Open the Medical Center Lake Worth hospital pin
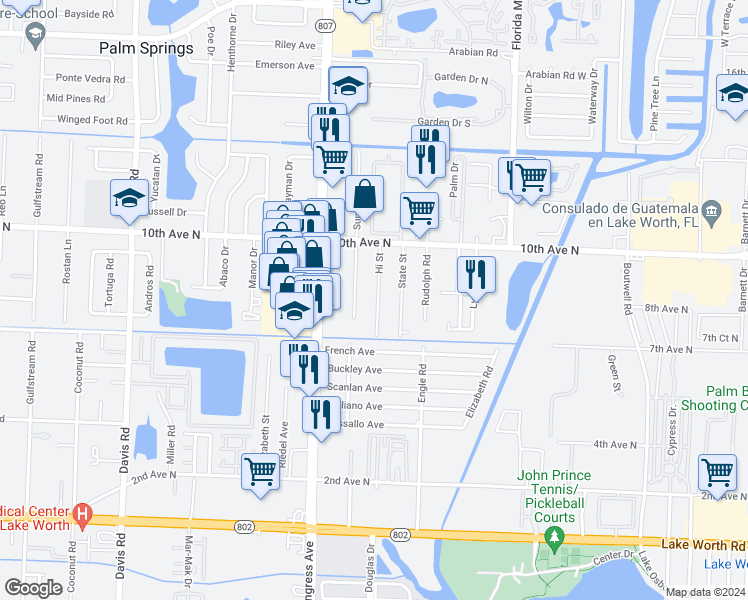The image size is (748, 600). click(x=84, y=518)
